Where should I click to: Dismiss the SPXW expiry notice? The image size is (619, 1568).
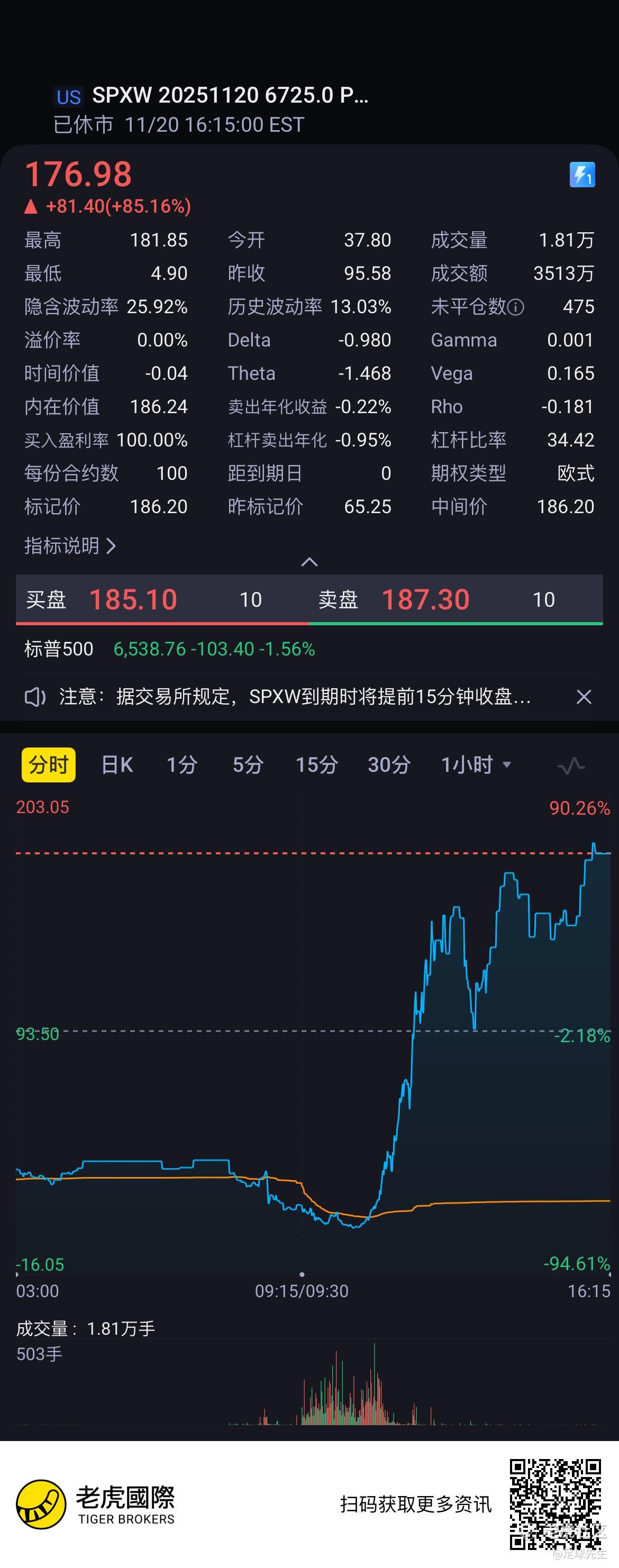[x=584, y=697]
